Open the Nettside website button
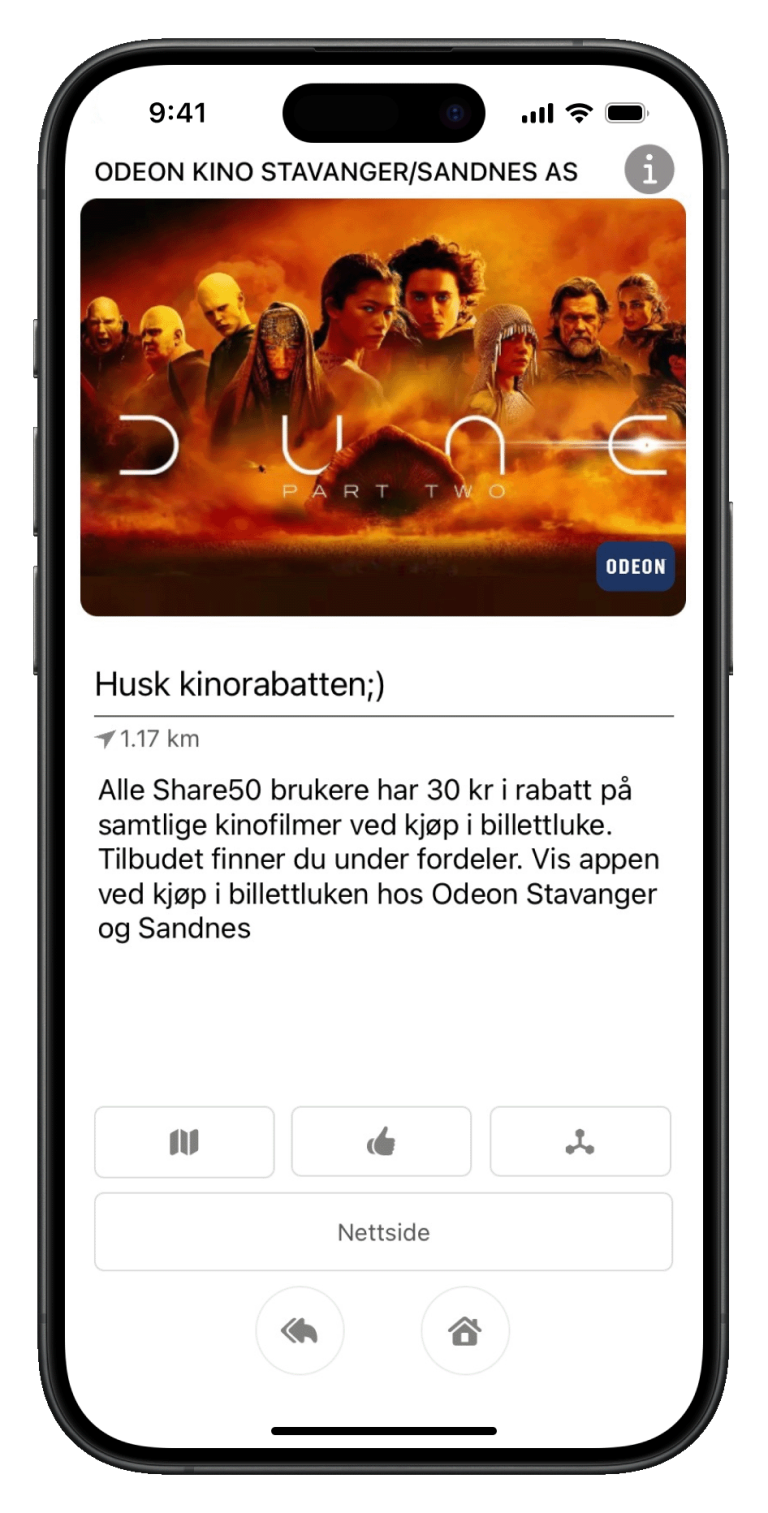 click(383, 1232)
